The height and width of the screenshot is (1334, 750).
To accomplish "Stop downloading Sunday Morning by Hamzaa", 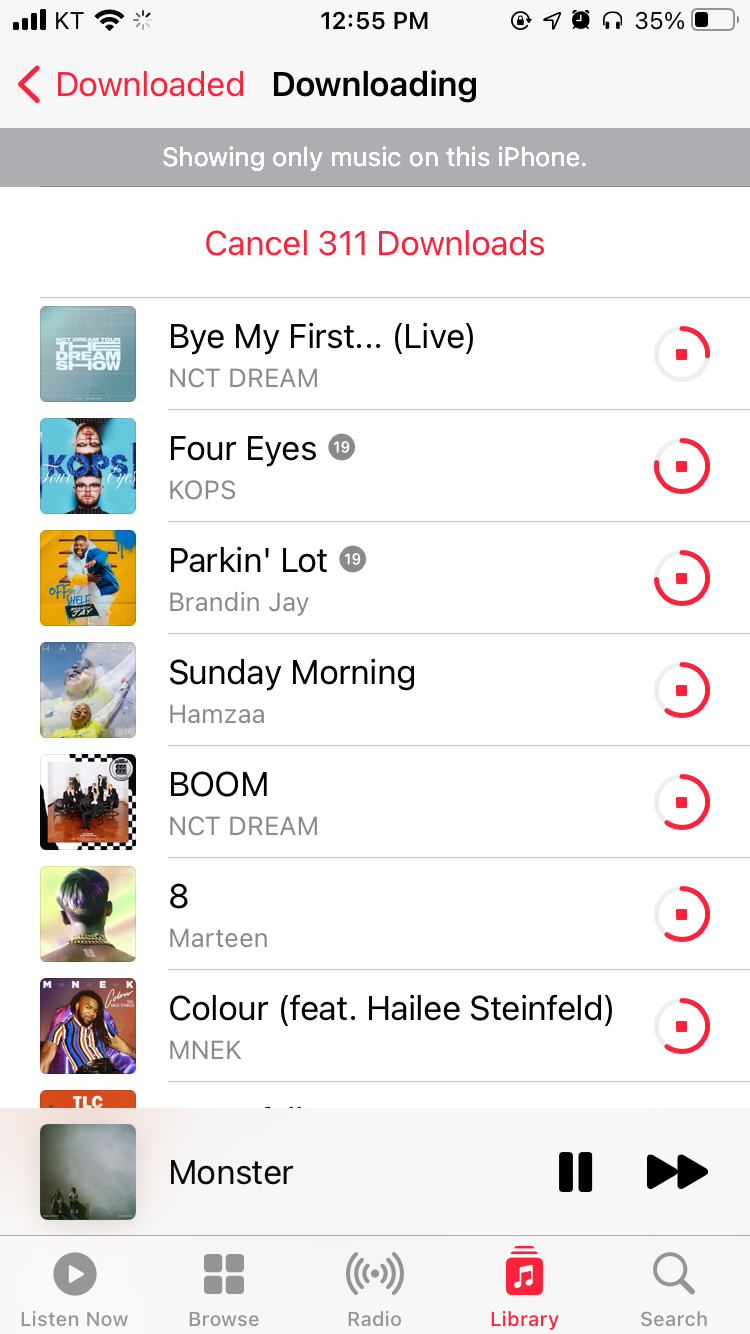I will (x=681, y=690).
